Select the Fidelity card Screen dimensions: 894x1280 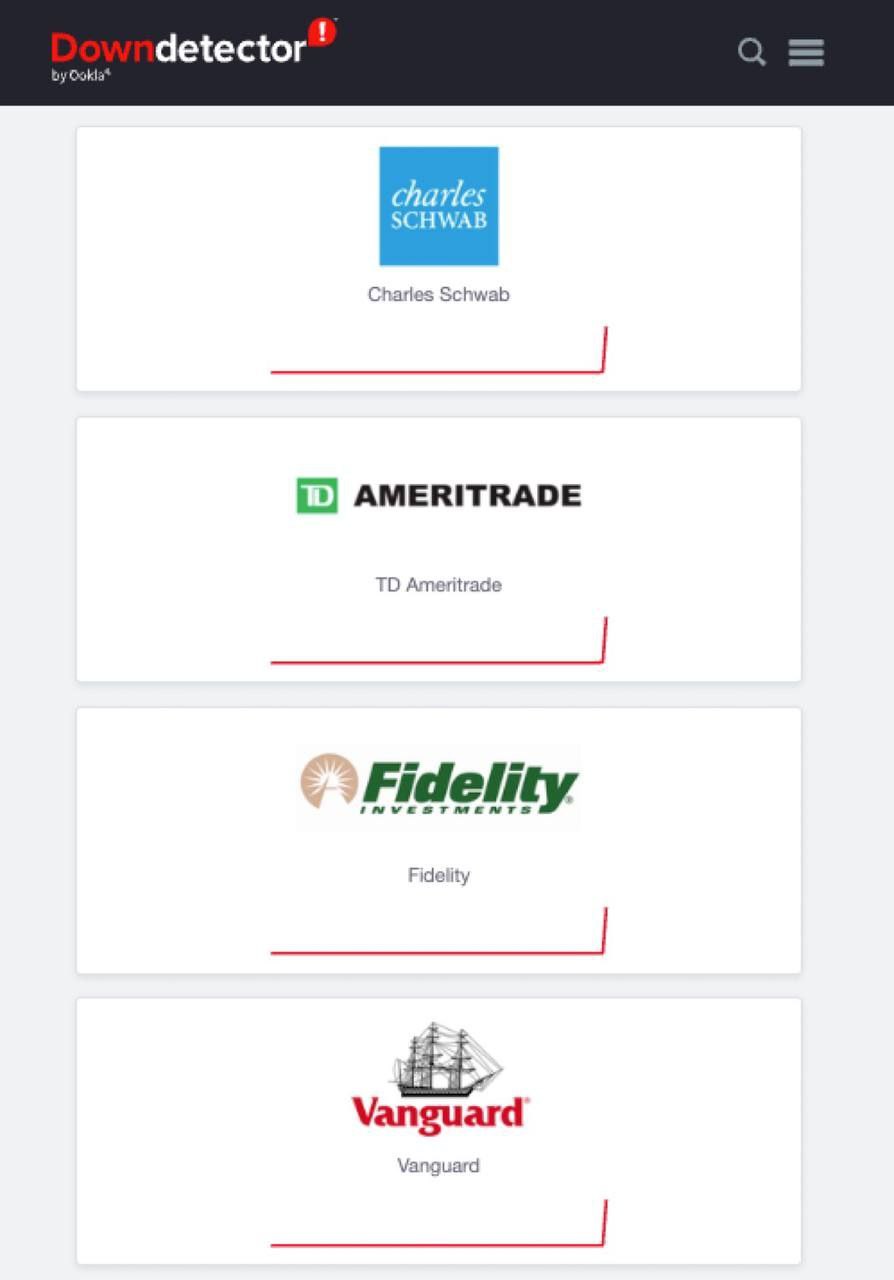coord(438,840)
